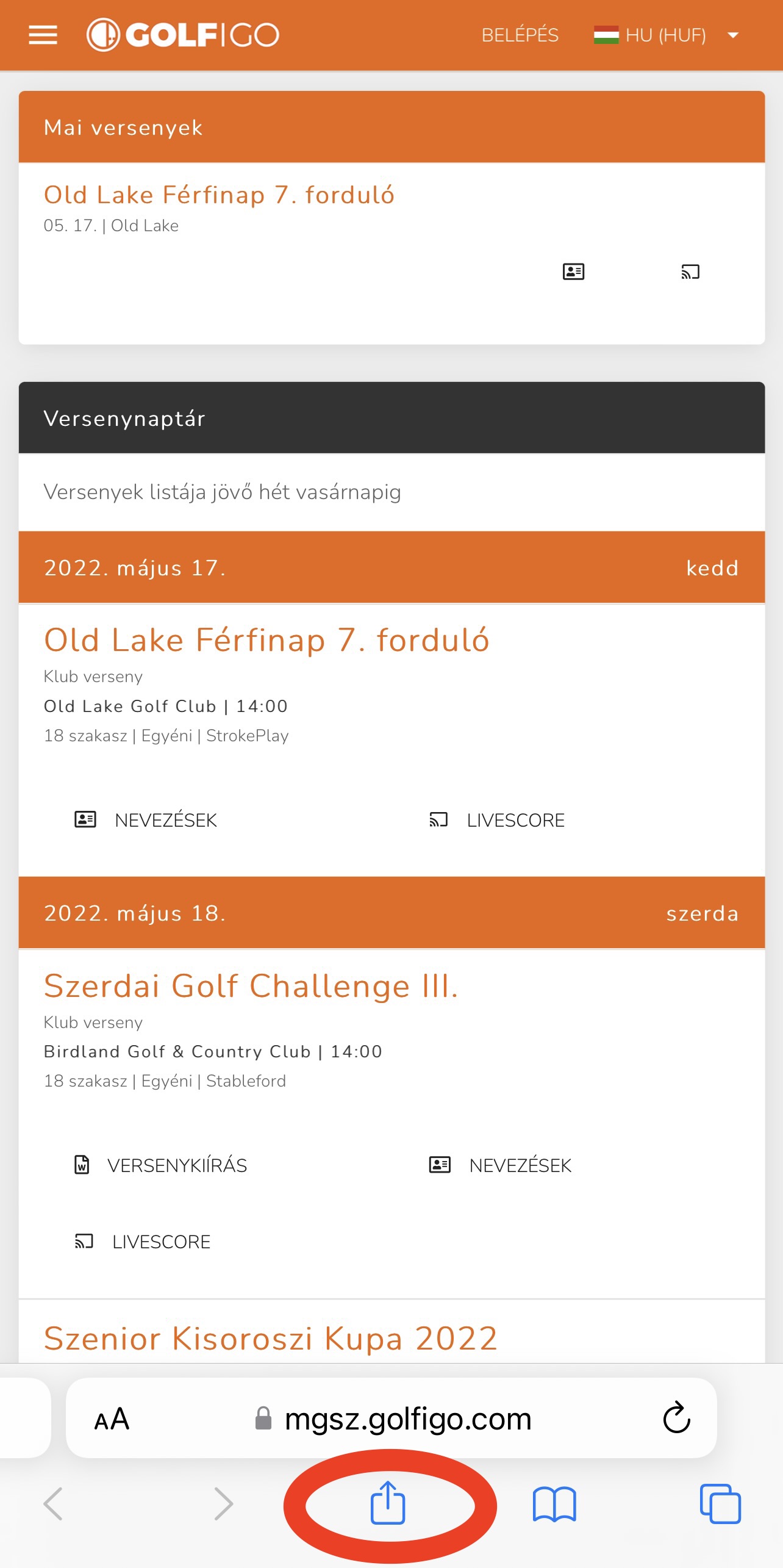This screenshot has width=783, height=1568.
Task: Open the hamburger menu
Action: [x=43, y=35]
